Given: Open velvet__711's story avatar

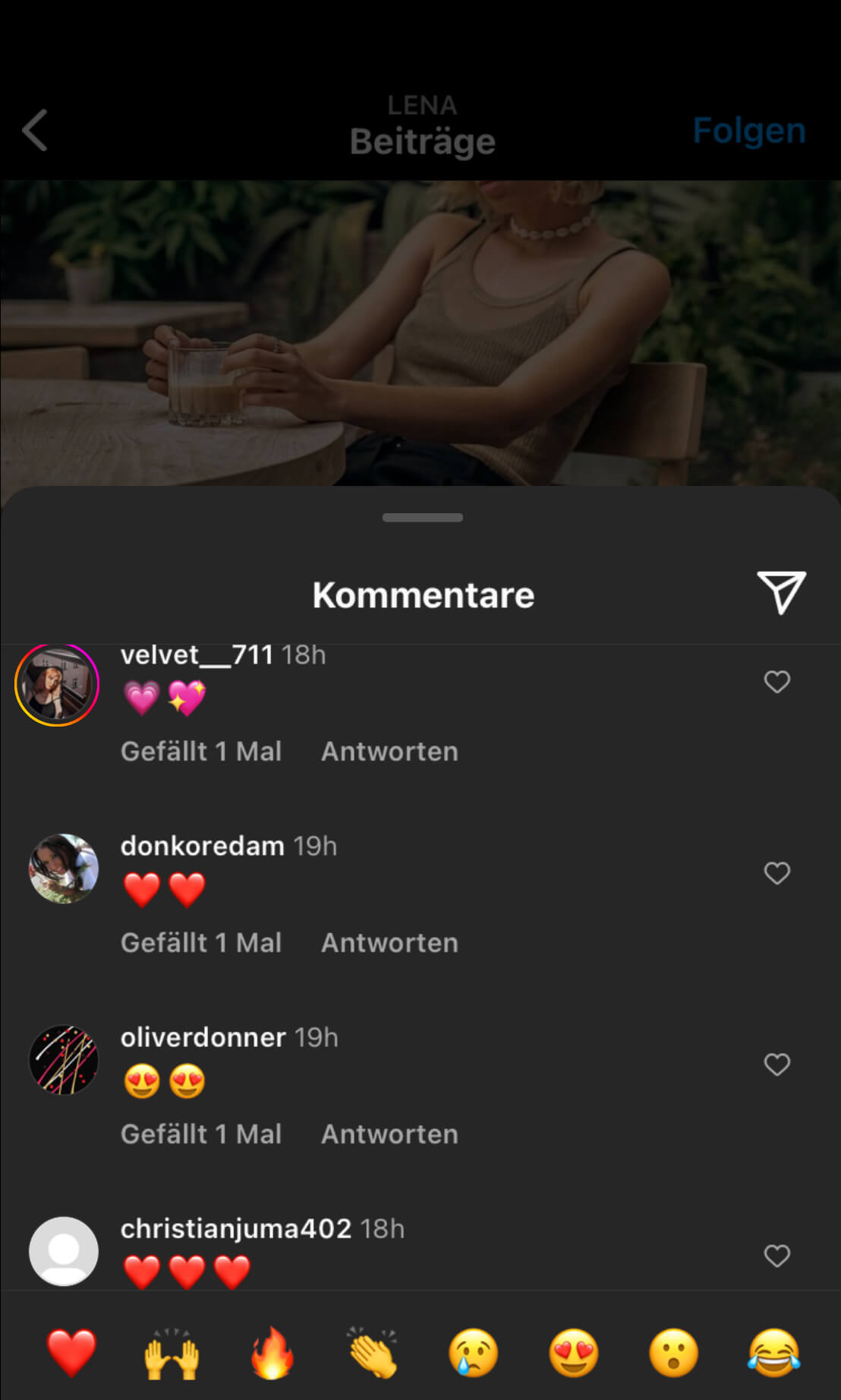Looking at the screenshot, I should click(57, 684).
